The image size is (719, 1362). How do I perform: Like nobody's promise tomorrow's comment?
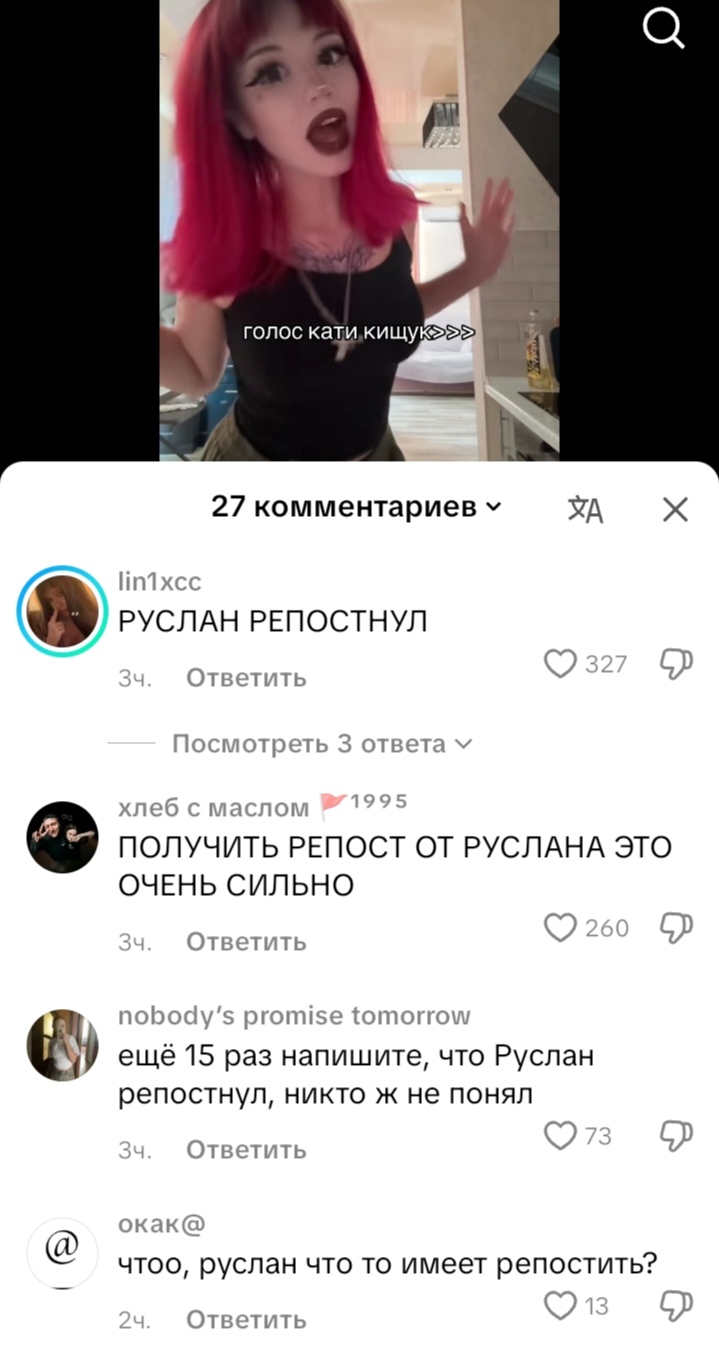click(561, 1135)
